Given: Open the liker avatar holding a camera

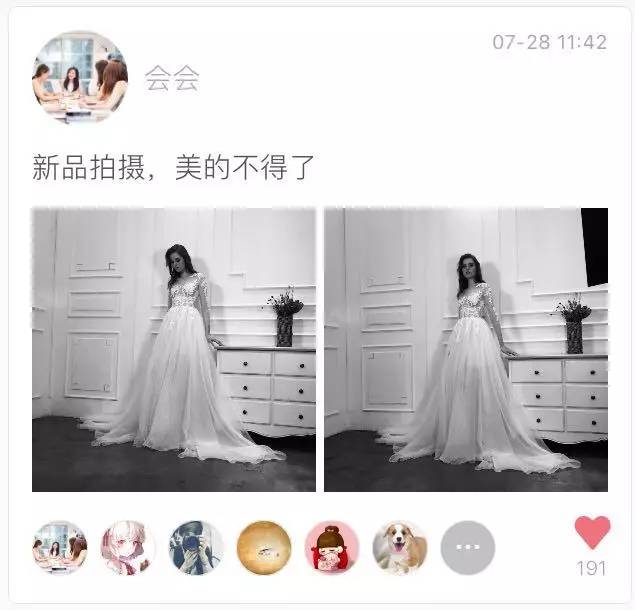Looking at the screenshot, I should coord(196,547).
